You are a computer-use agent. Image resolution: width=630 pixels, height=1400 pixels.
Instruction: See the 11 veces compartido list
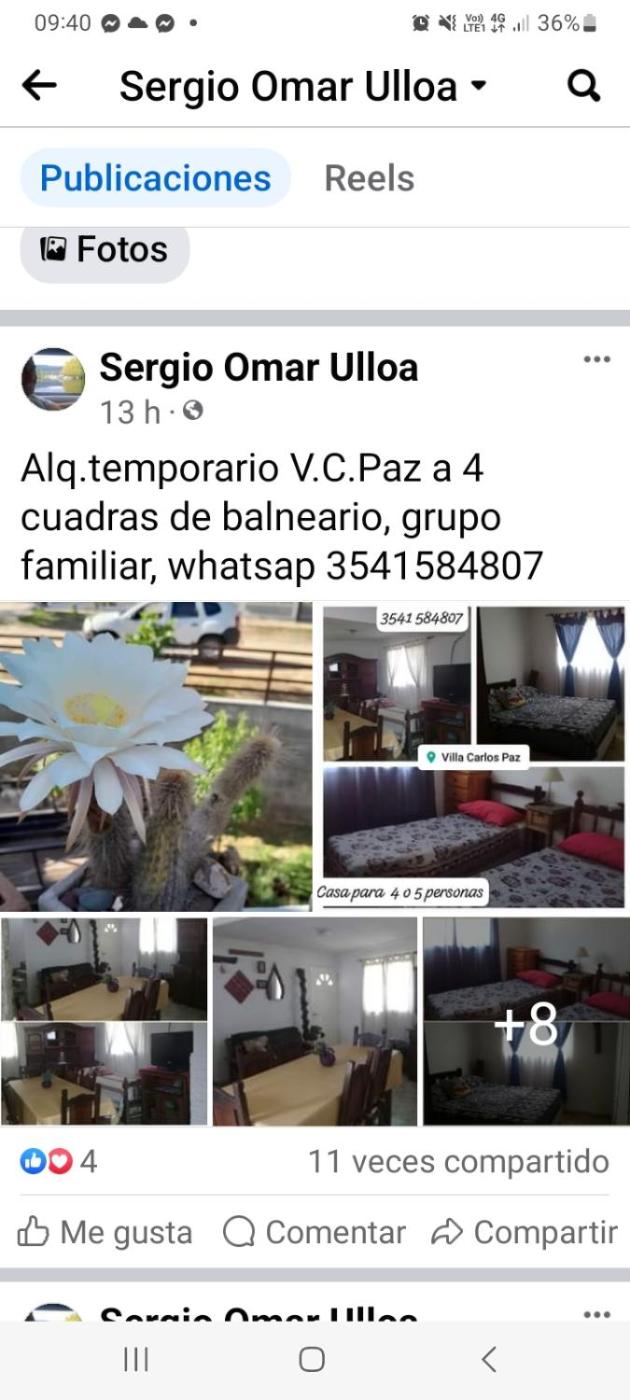pos(458,1161)
